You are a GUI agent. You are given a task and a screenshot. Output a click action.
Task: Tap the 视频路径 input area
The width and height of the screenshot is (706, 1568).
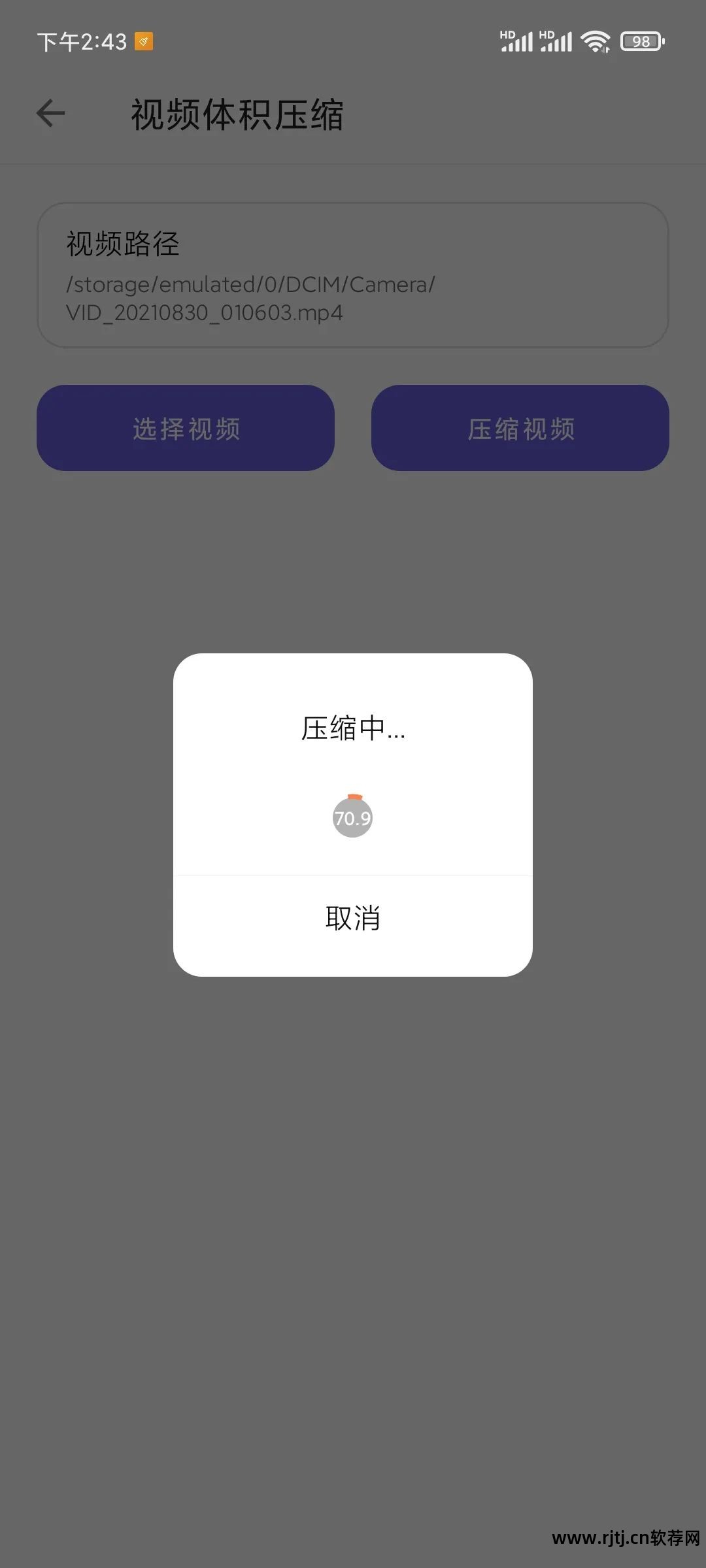click(x=352, y=274)
